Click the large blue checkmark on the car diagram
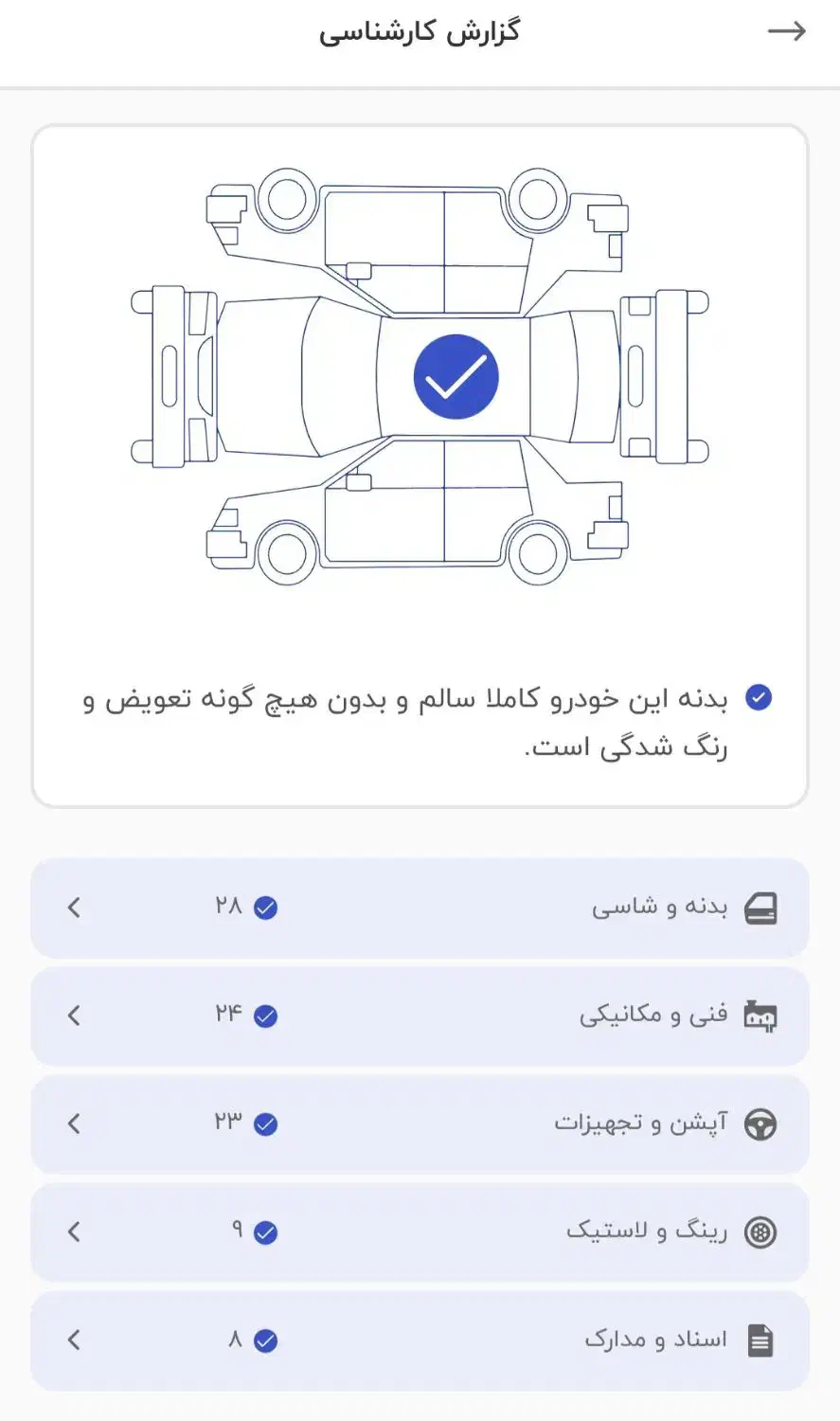The image size is (840, 1421). (x=456, y=375)
